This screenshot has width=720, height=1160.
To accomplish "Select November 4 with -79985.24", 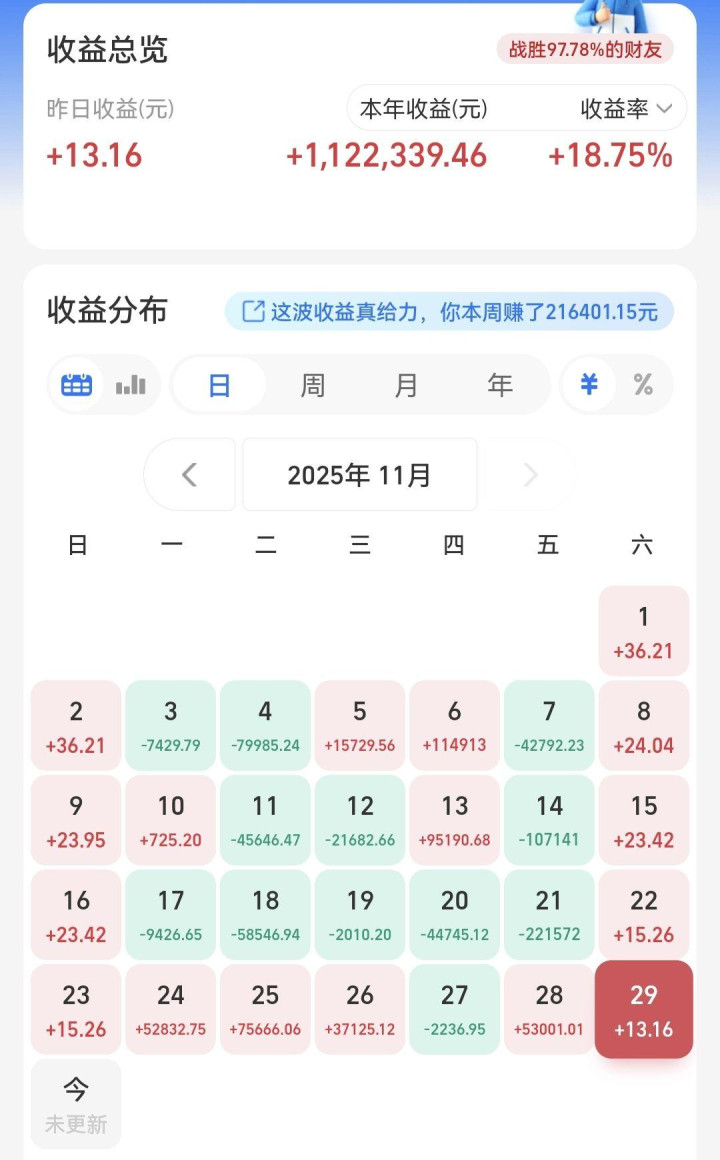I will coord(265,725).
